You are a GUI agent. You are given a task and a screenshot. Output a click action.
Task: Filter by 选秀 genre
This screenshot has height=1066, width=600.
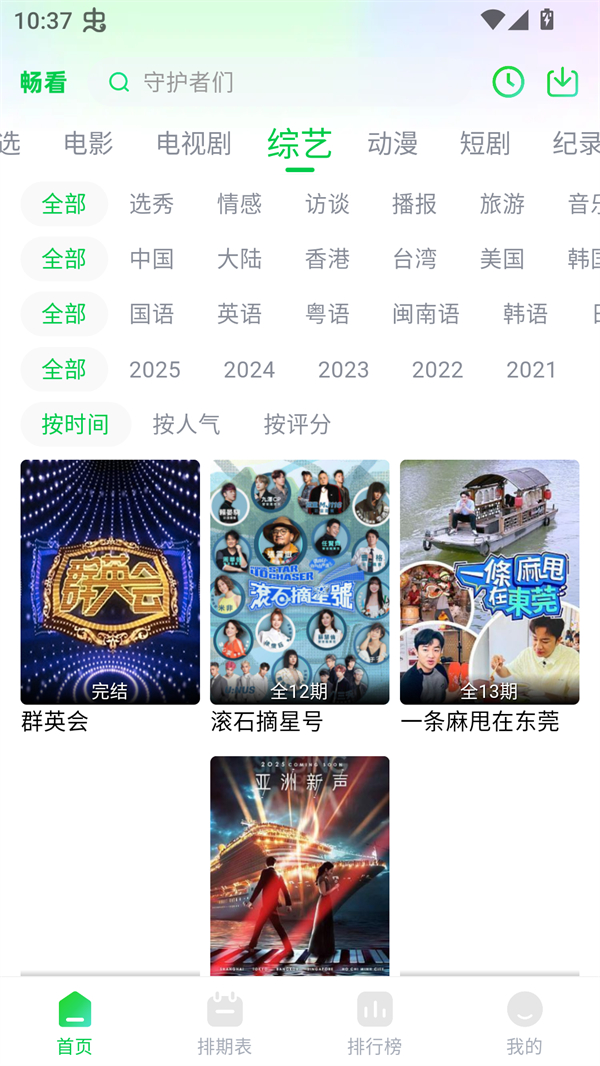coord(152,204)
